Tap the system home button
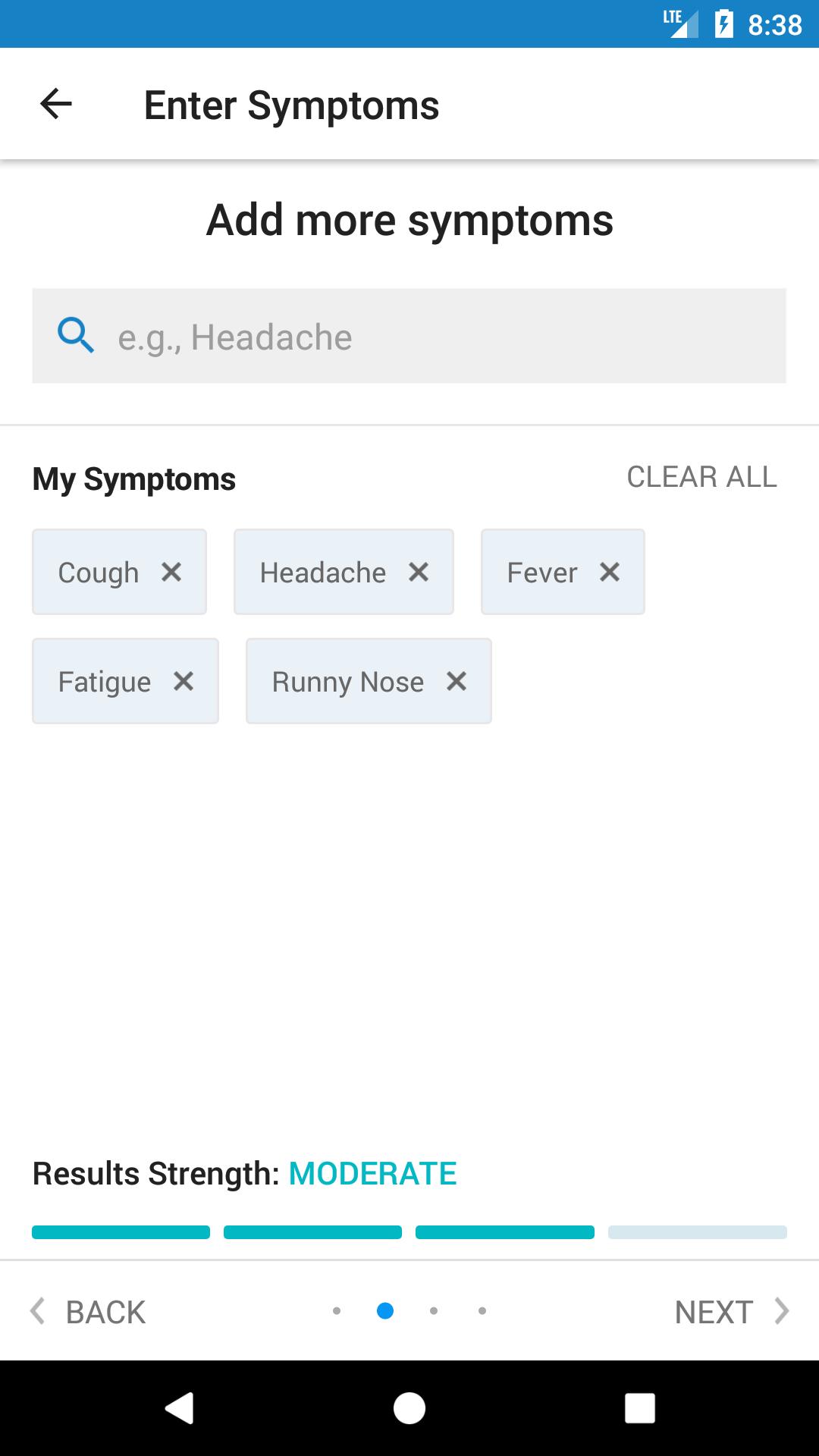 pos(409,1408)
